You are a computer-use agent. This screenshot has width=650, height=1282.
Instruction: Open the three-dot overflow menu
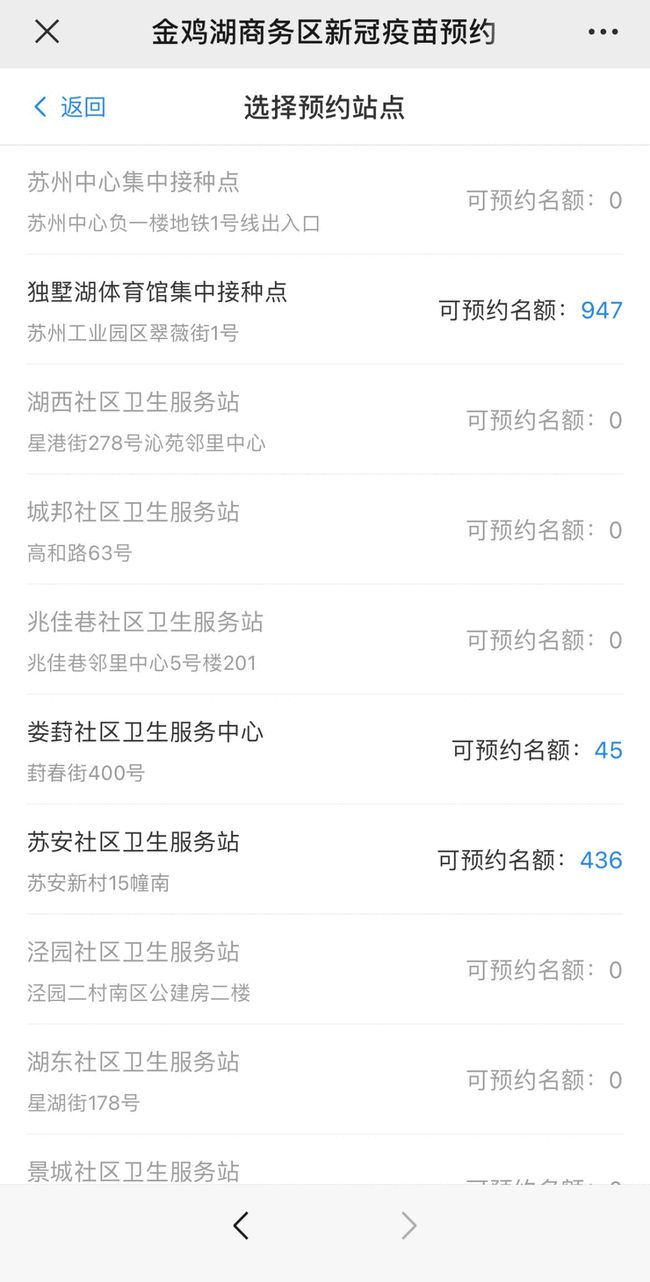click(603, 33)
